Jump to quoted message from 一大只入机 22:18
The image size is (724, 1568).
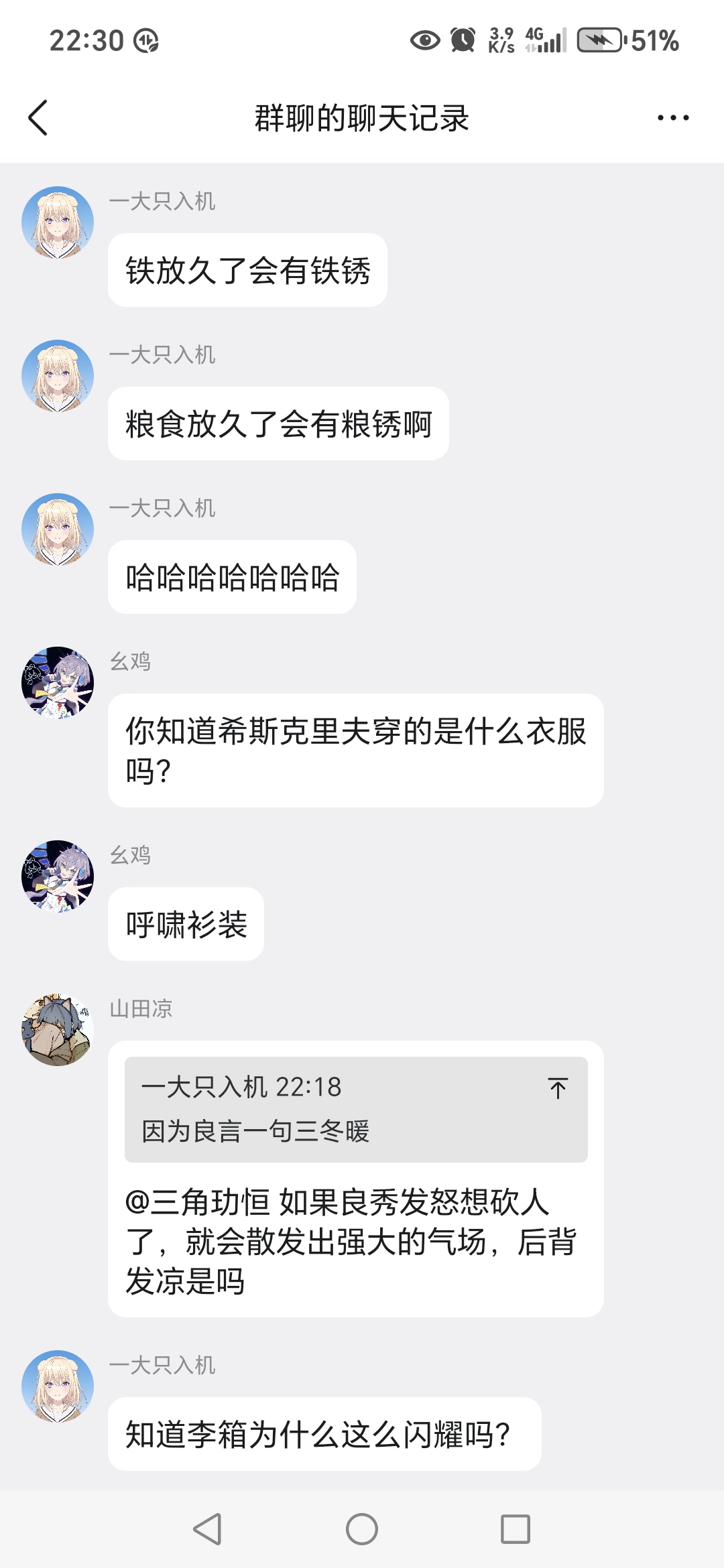click(x=557, y=1088)
